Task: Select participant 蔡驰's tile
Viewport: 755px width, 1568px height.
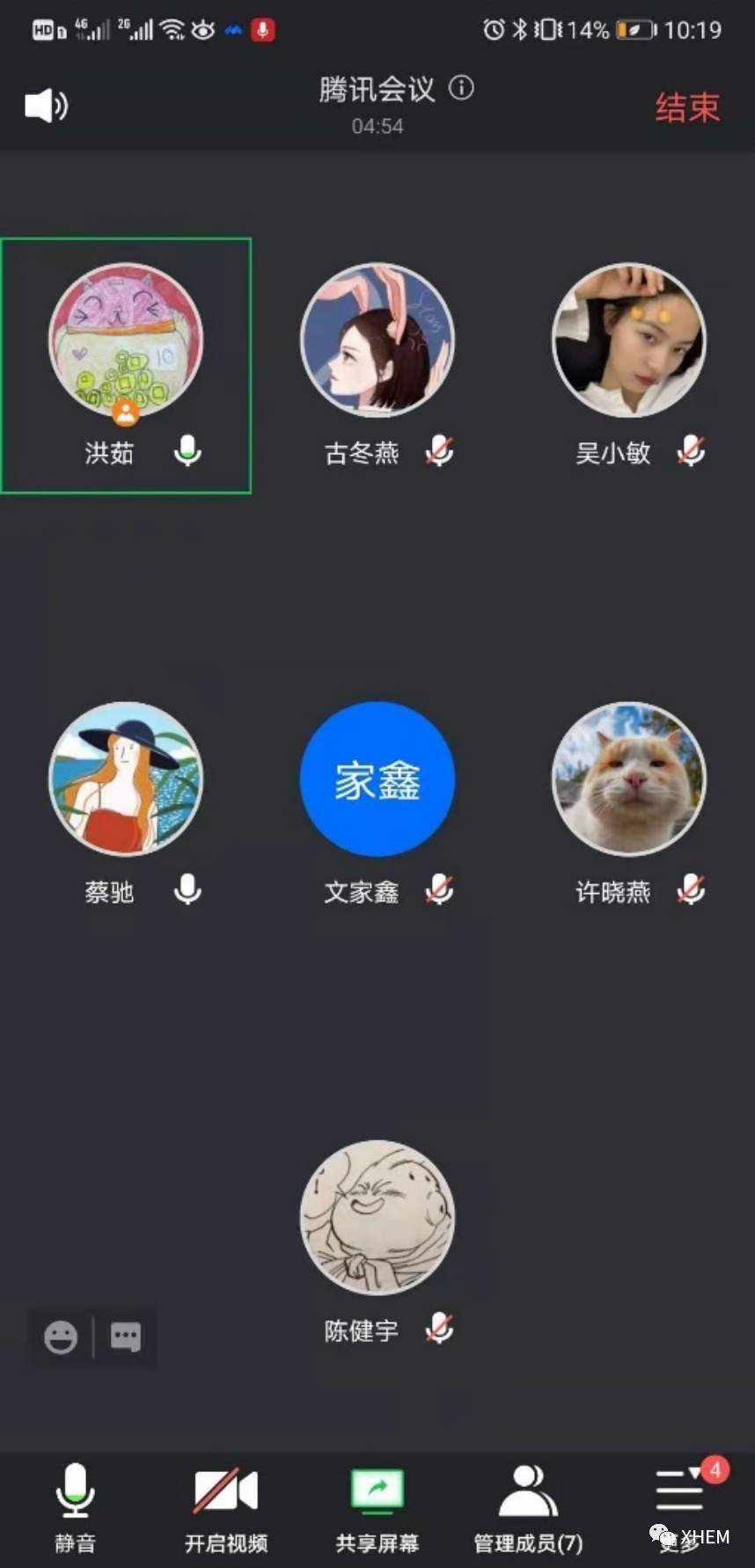Action: [x=126, y=780]
